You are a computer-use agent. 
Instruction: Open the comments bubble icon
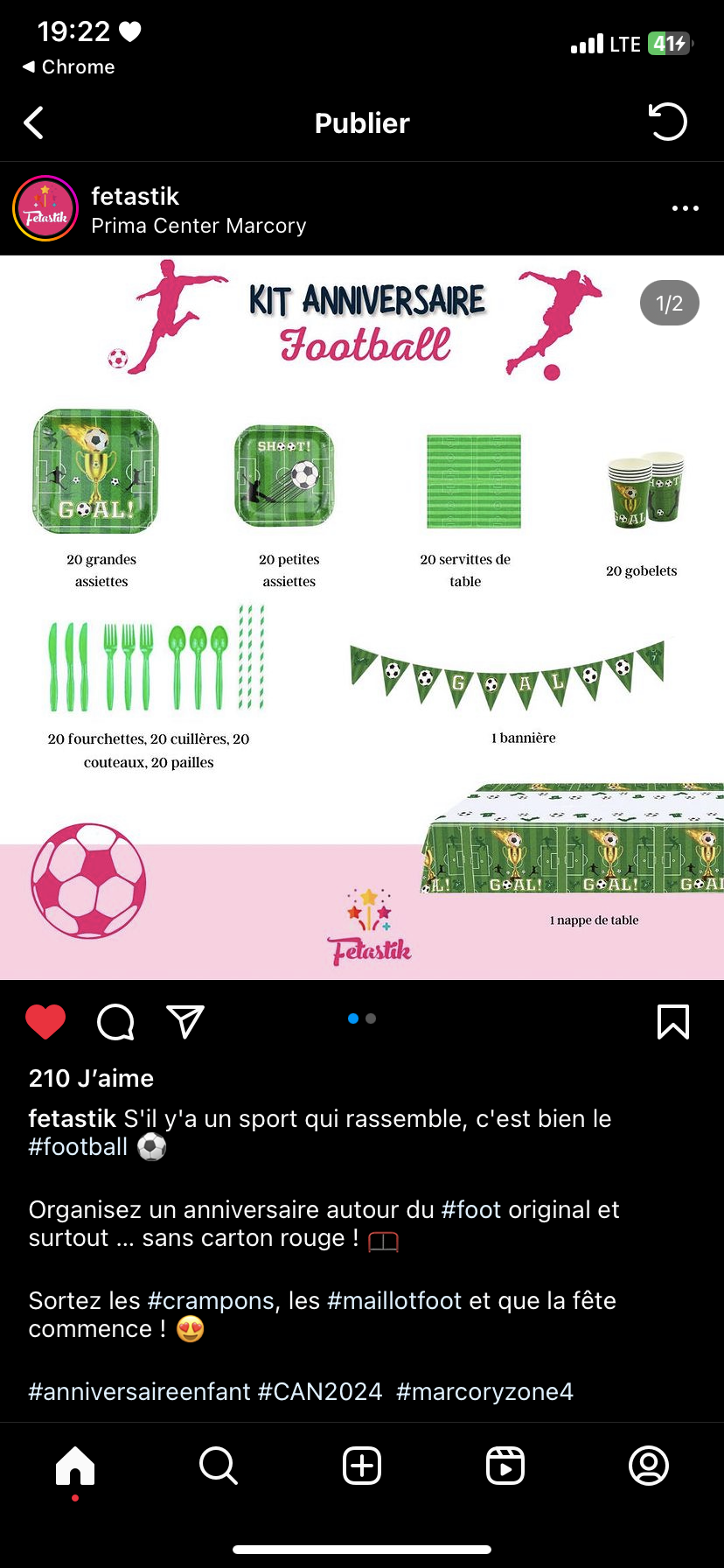(x=115, y=1021)
